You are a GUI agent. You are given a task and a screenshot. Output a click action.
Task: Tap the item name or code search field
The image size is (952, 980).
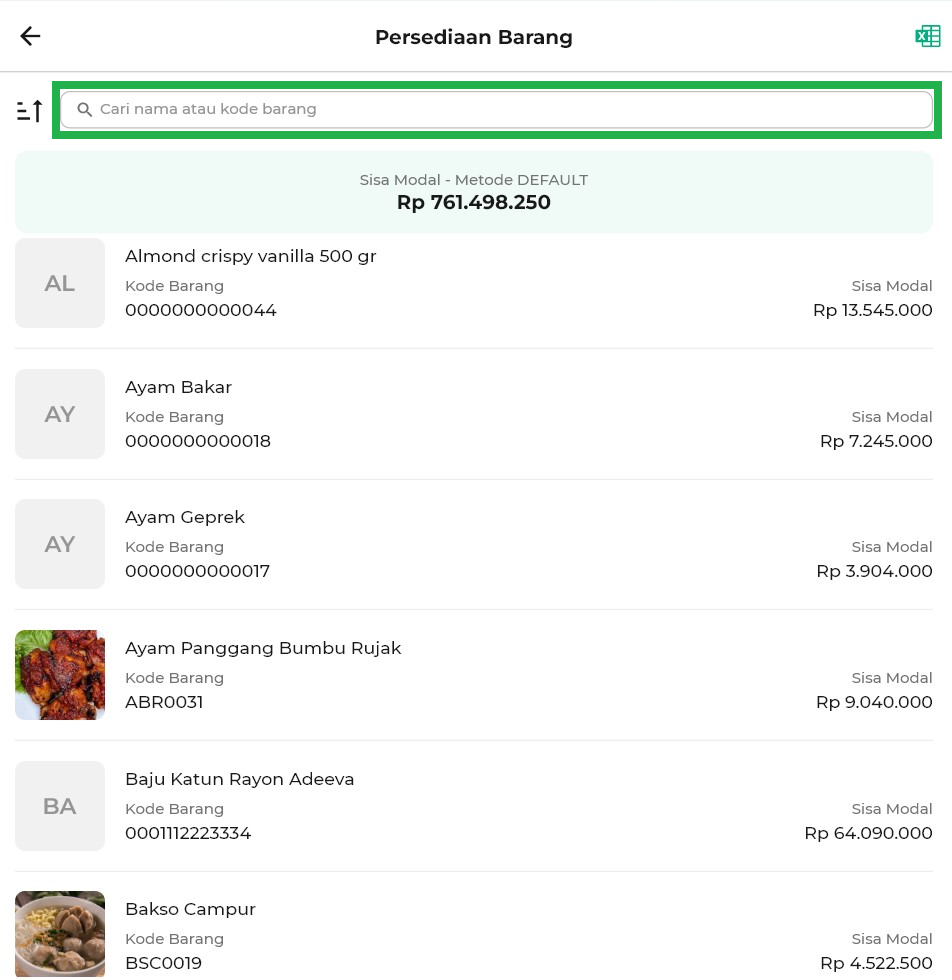[497, 110]
